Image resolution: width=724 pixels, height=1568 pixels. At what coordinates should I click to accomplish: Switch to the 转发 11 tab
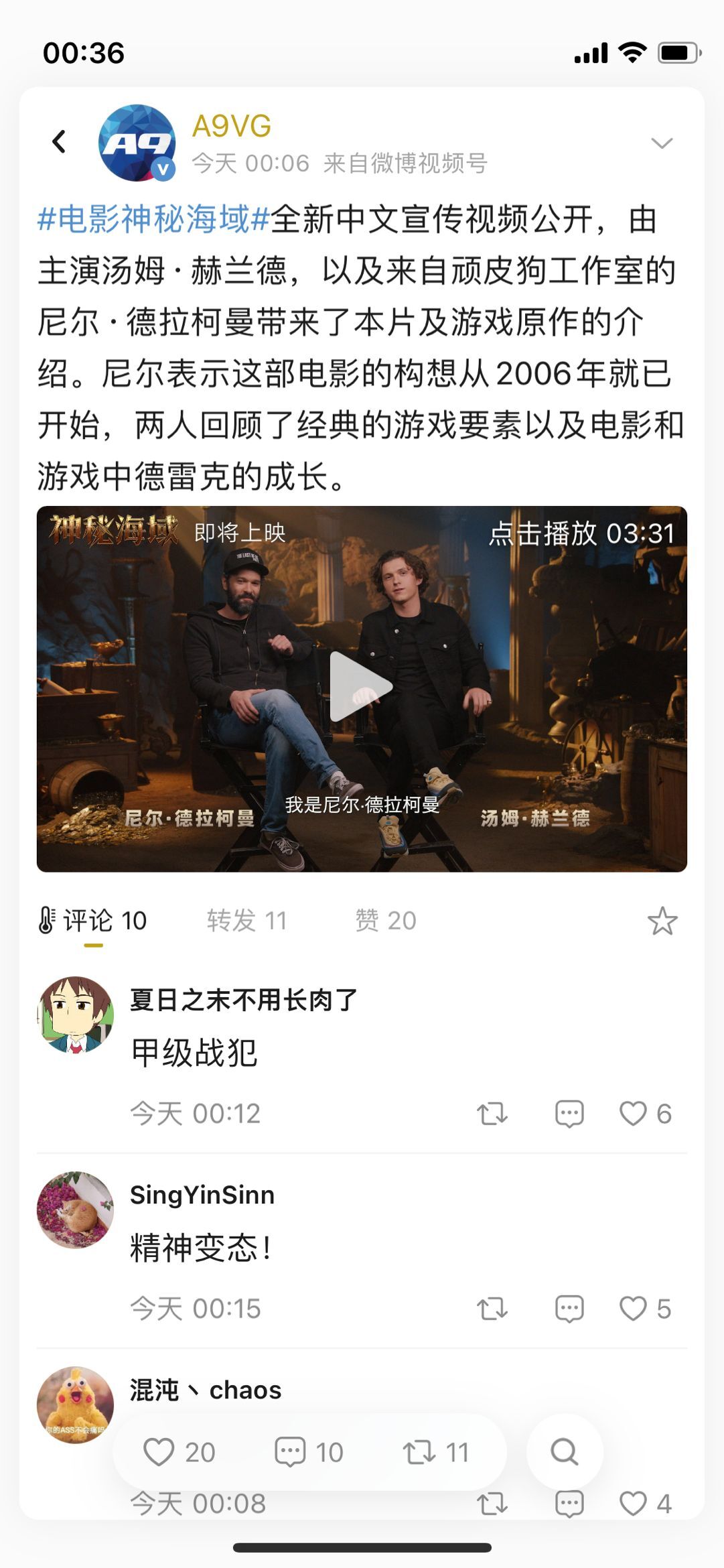246,921
